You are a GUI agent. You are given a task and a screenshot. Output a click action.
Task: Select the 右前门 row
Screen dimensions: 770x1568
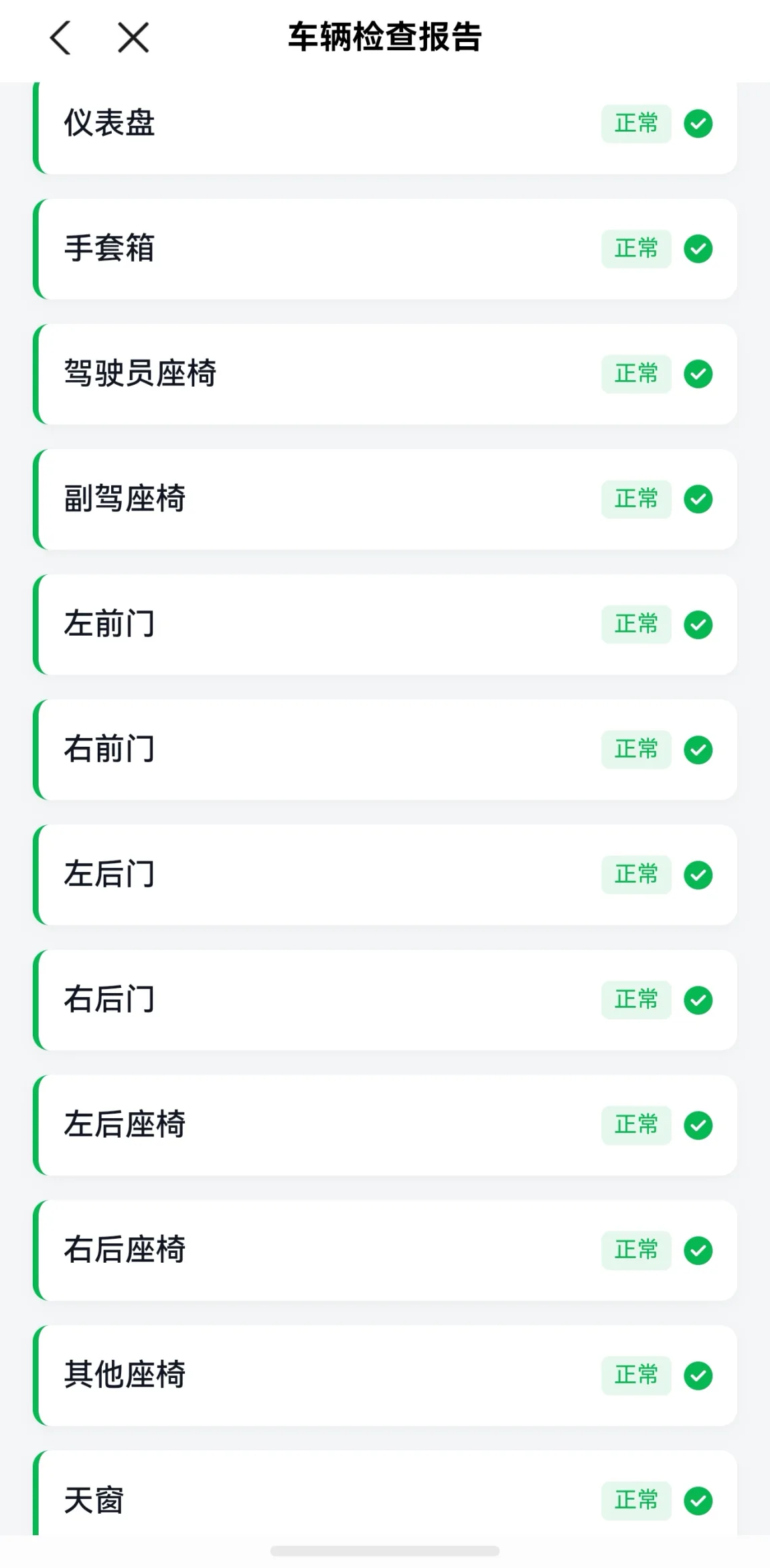[x=385, y=750]
